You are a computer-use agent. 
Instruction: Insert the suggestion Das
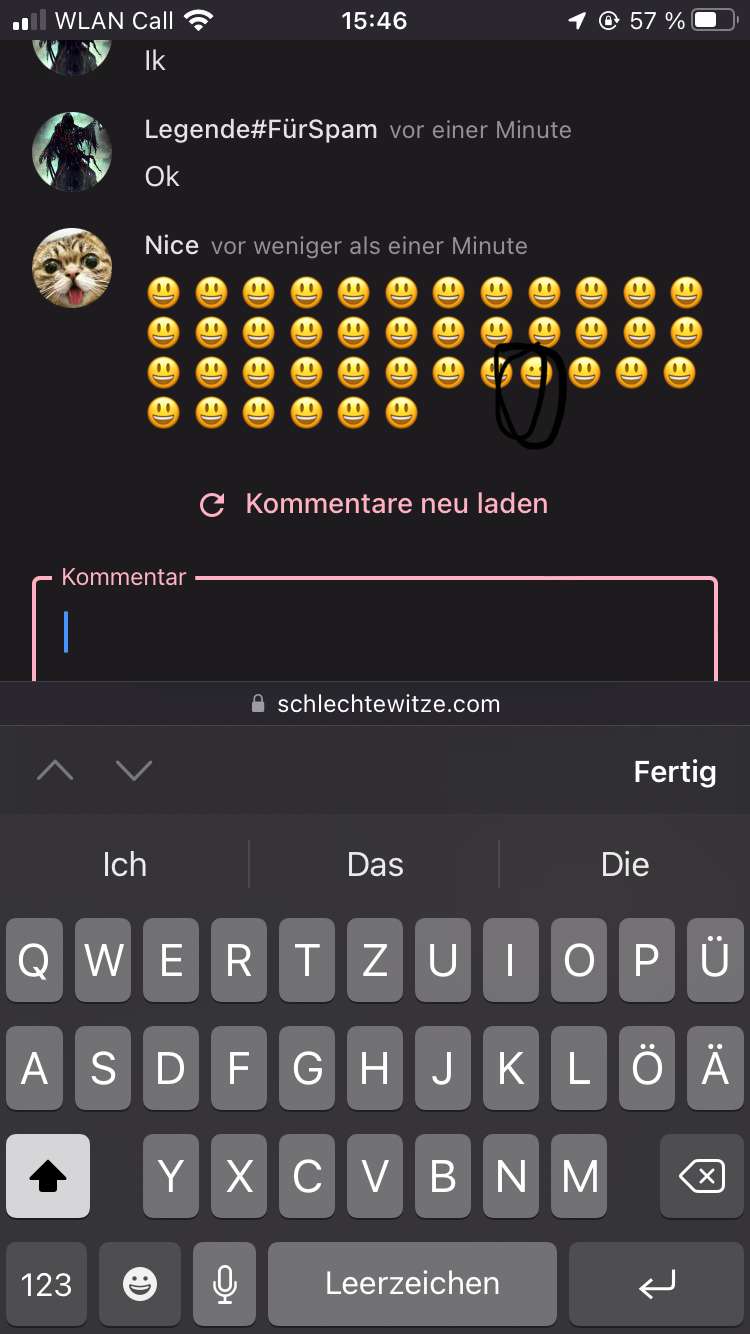(x=375, y=864)
